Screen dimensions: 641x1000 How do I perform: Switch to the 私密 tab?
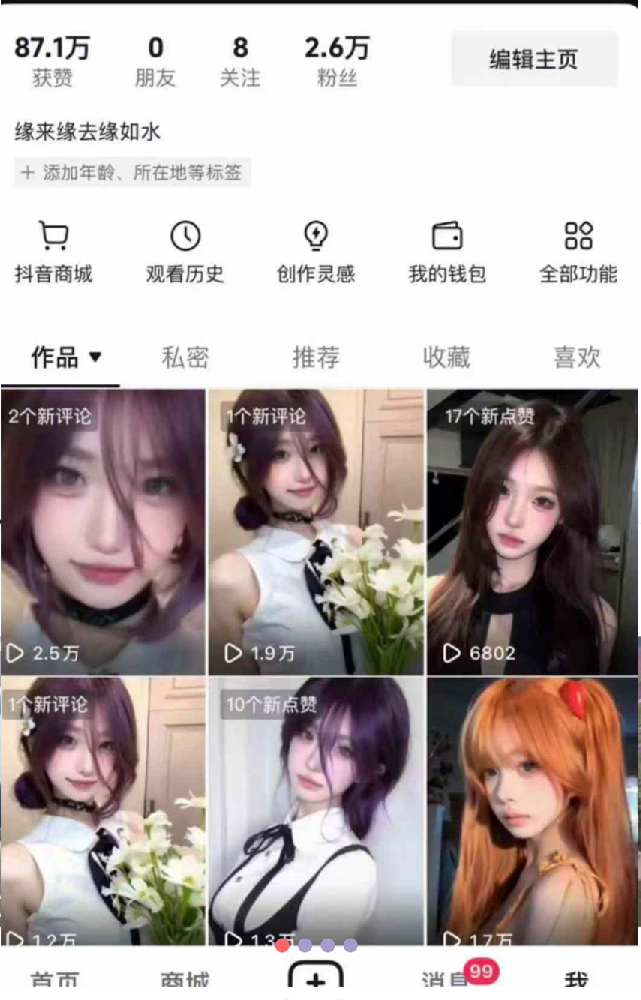point(185,357)
